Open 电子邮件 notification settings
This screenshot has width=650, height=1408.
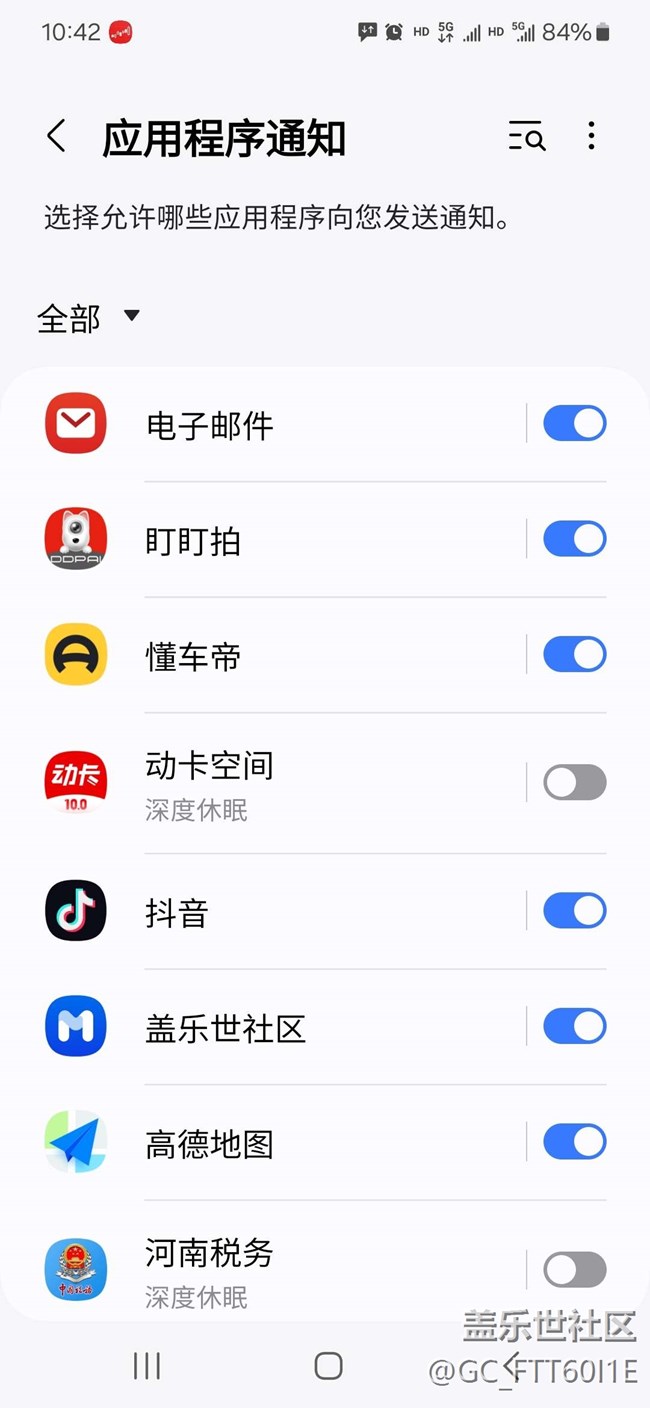pos(280,426)
